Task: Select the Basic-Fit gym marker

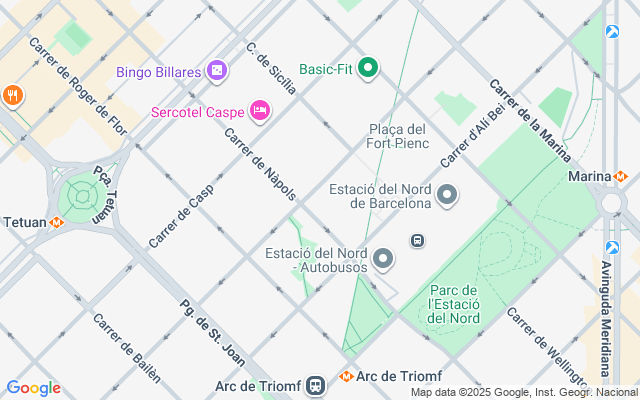Action: [368, 68]
